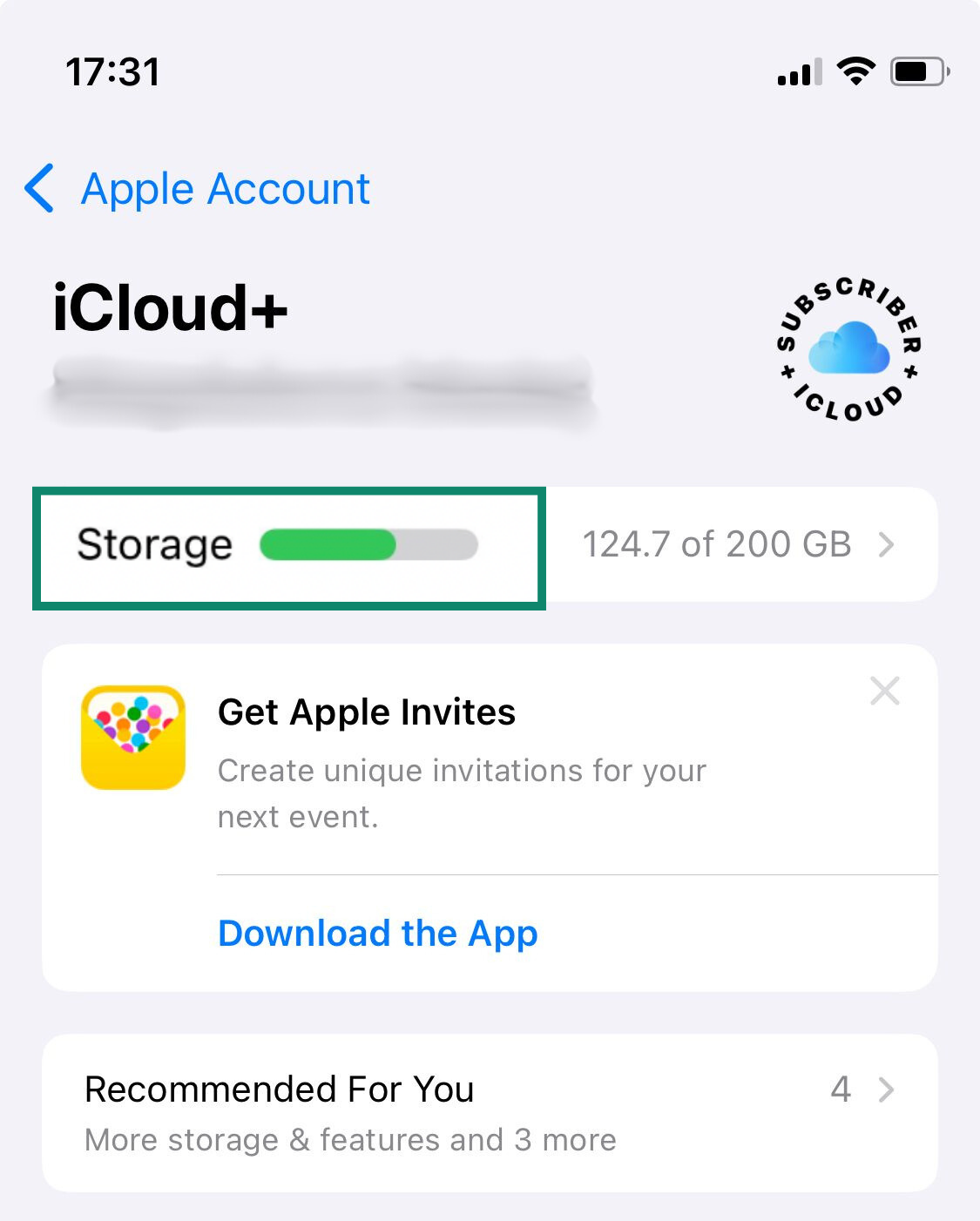
Task: Open the Storage row
Action: [488, 545]
